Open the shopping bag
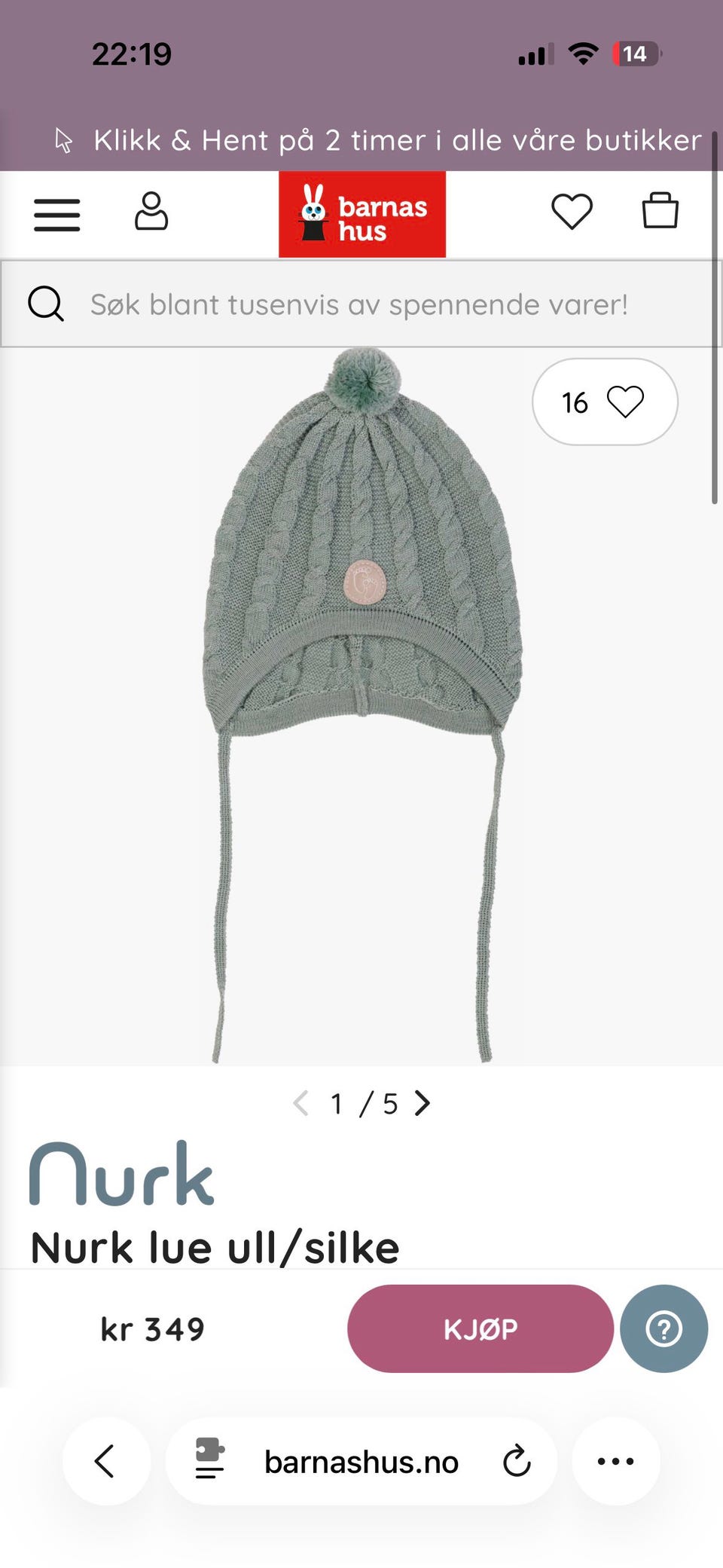Image resolution: width=723 pixels, height=1568 pixels. click(x=660, y=210)
